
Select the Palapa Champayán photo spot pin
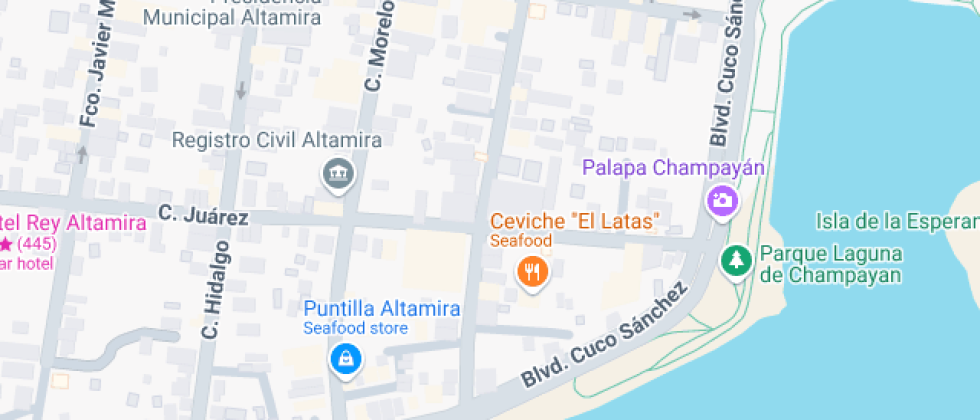click(722, 200)
